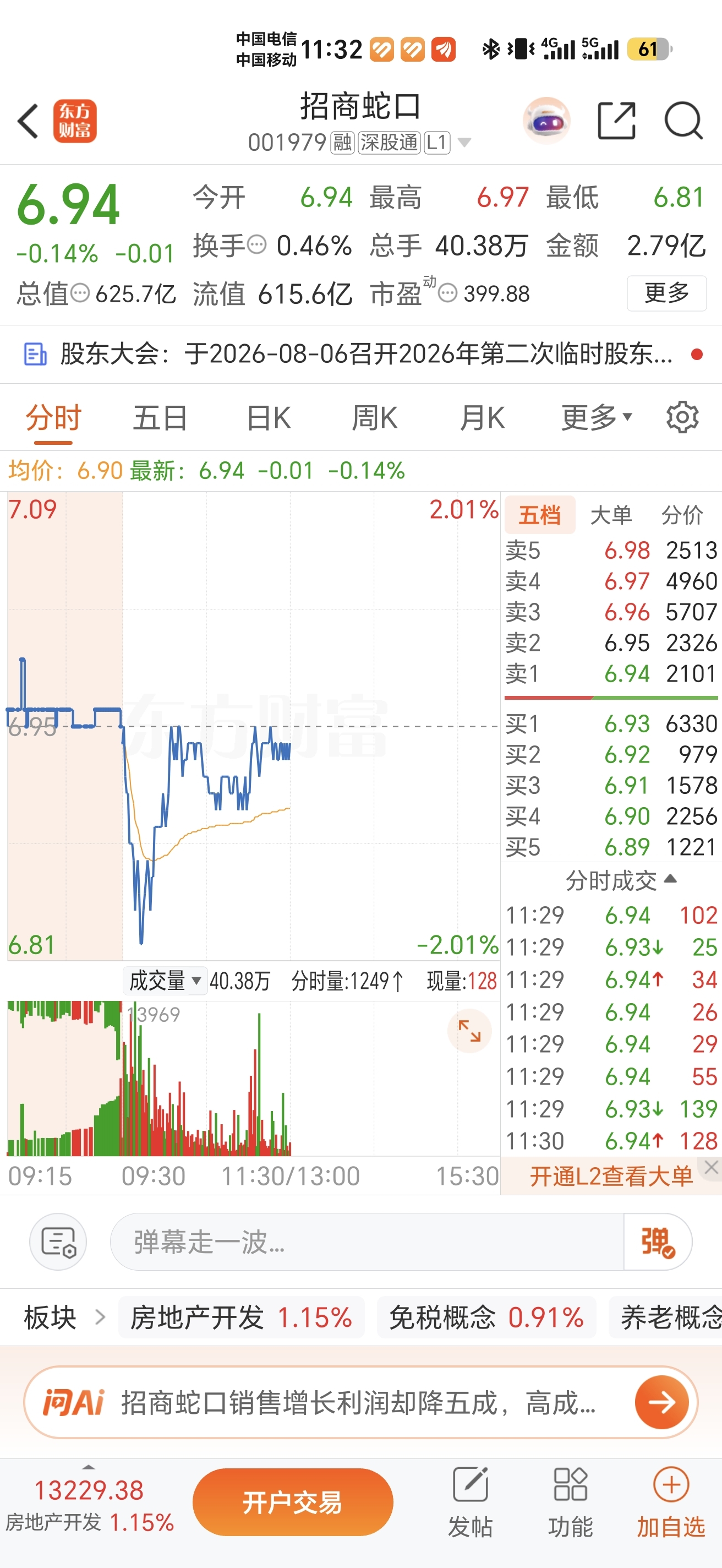Select the 大单 order tab
The height and width of the screenshot is (1568, 722).
click(x=611, y=515)
